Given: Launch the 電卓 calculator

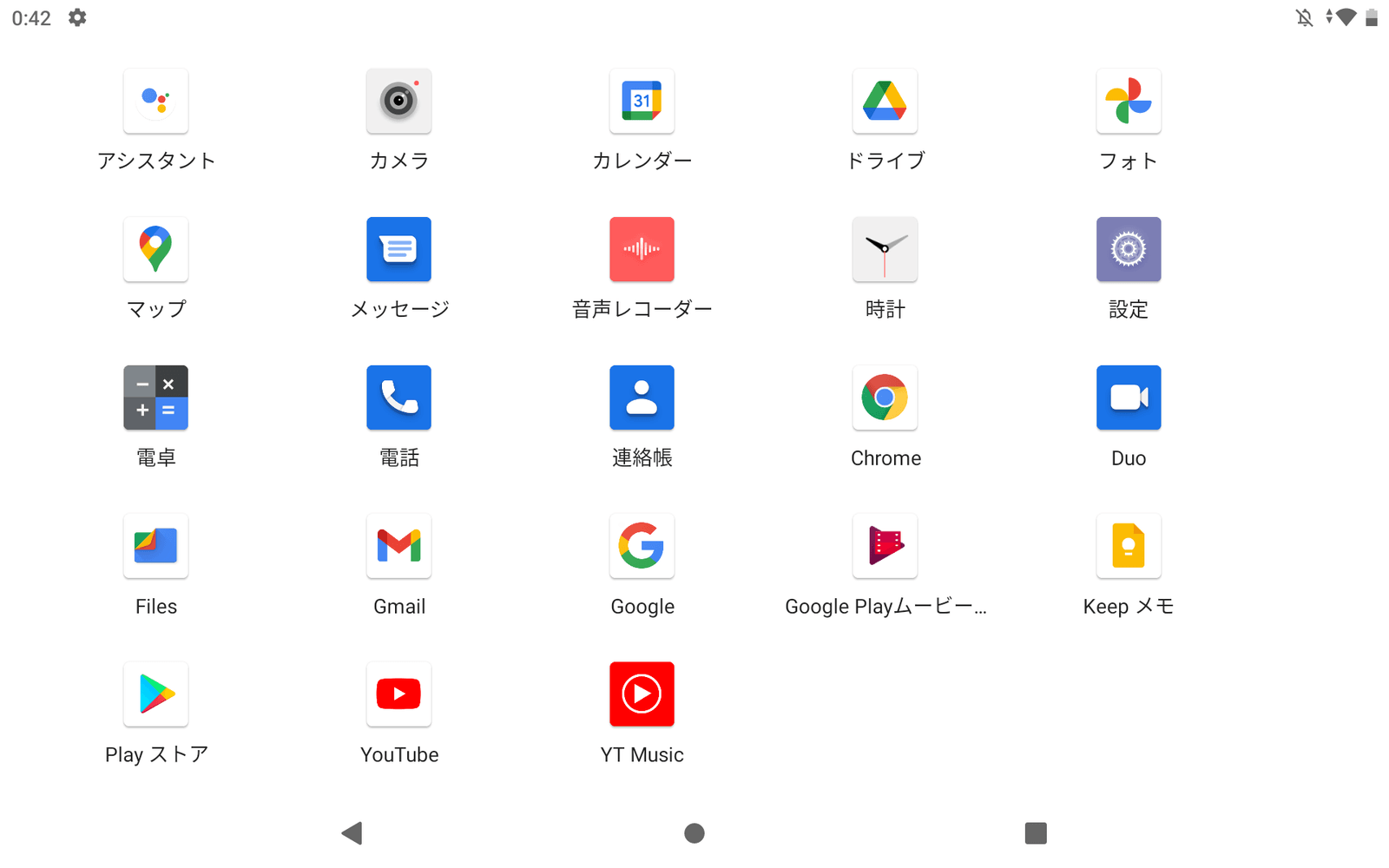Looking at the screenshot, I should click(x=155, y=398).
